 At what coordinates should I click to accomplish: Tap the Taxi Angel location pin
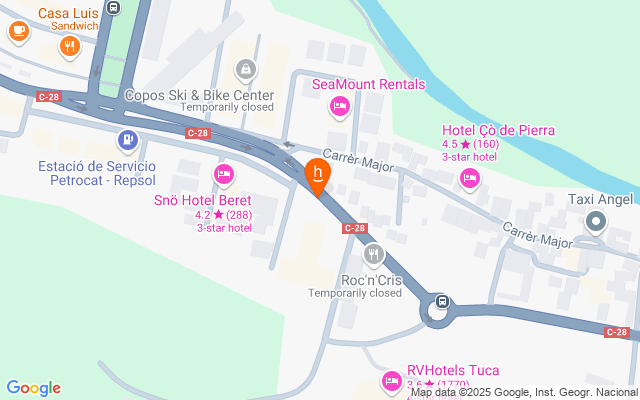pos(596,221)
